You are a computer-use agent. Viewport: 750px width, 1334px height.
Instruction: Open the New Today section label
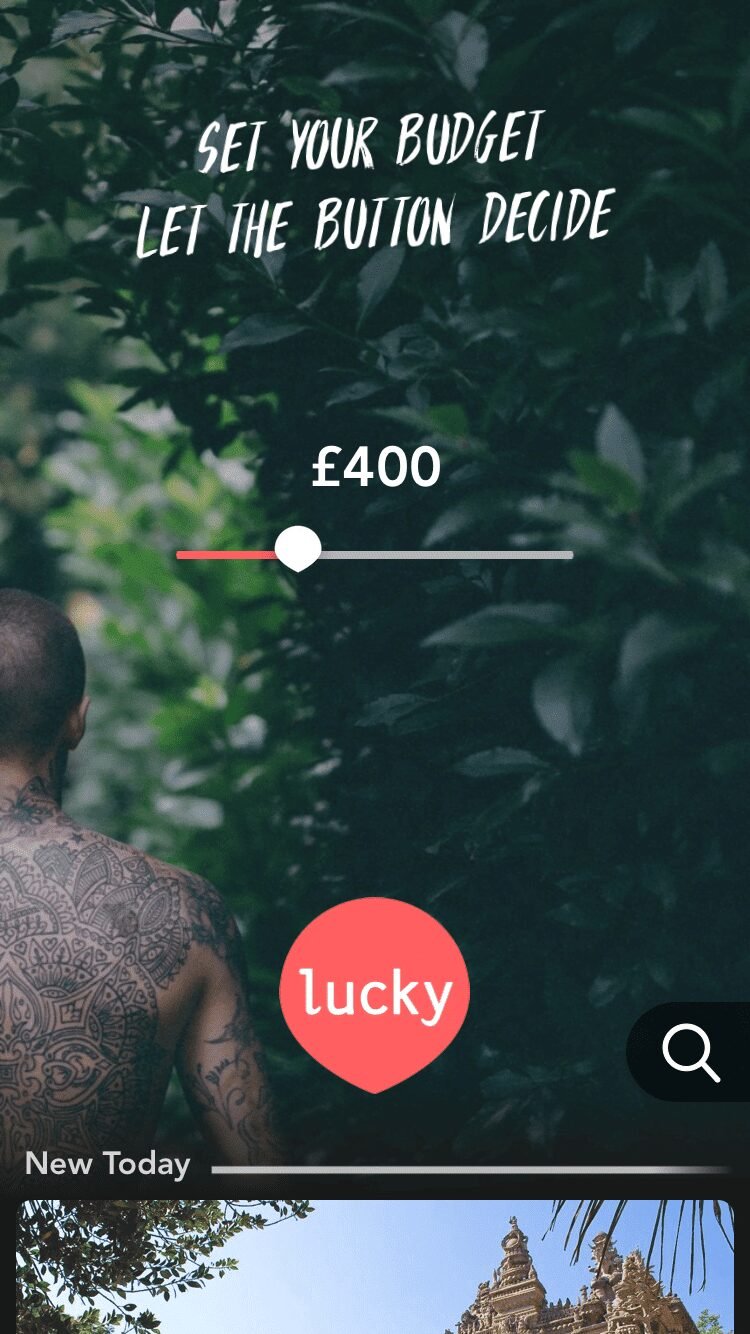tap(108, 1163)
